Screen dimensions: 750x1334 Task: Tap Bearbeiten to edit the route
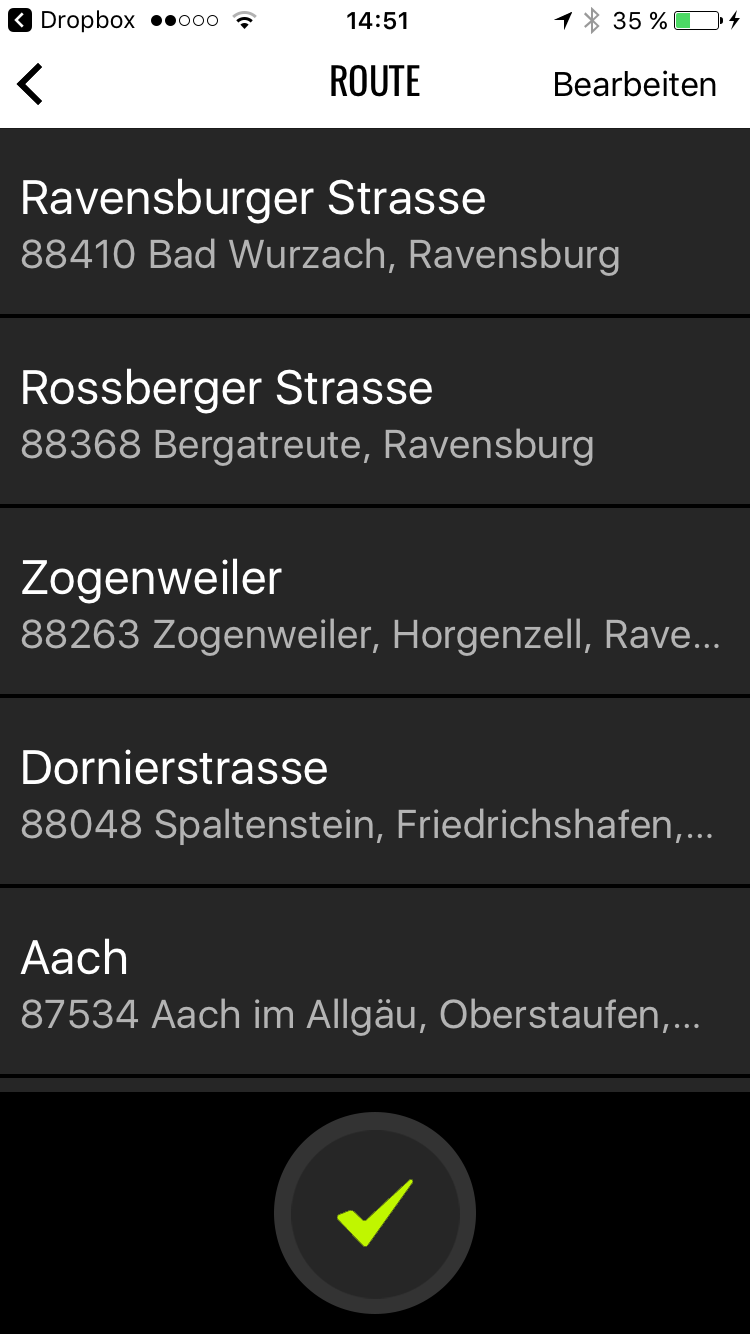[x=634, y=85]
